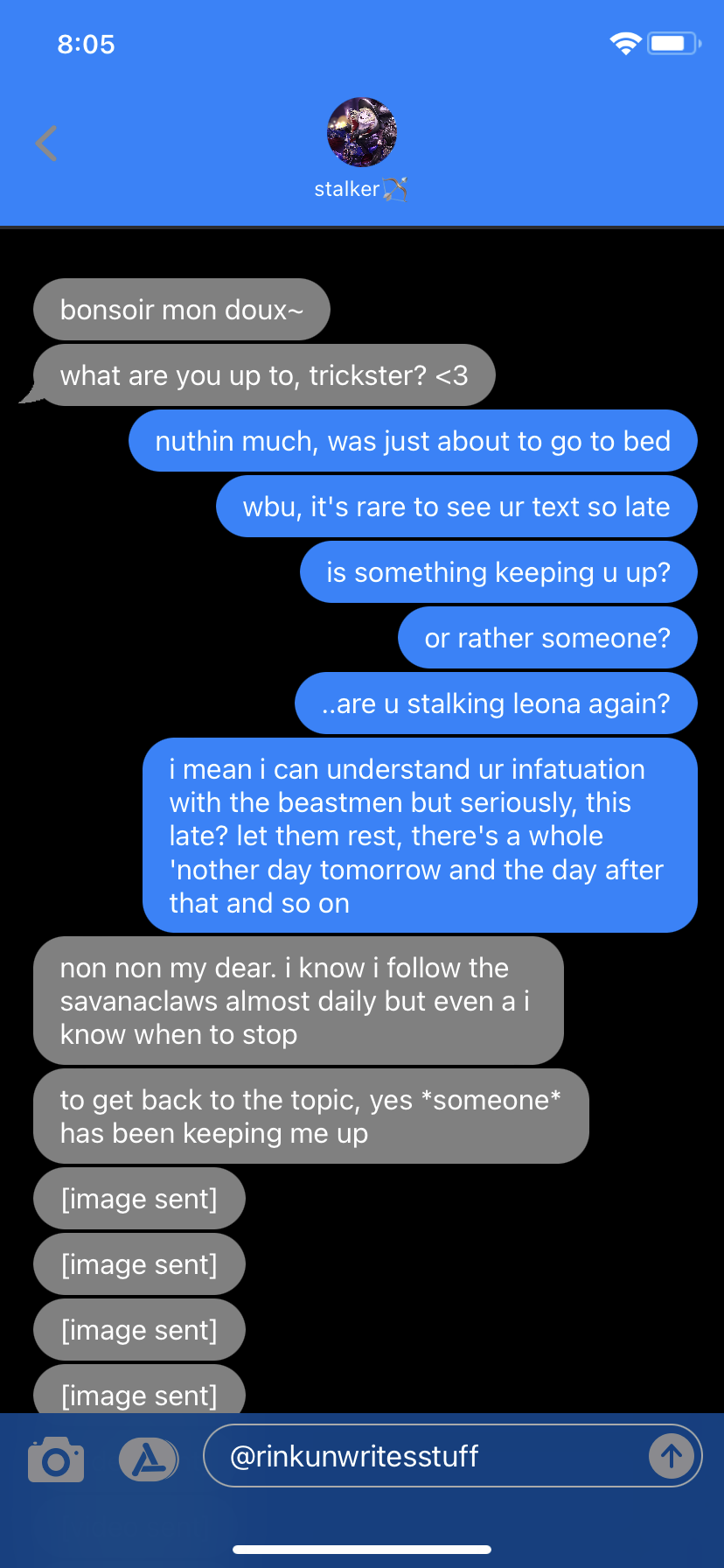Open the stalker contact profile picture
This screenshot has height=1568, width=724.
361,132
